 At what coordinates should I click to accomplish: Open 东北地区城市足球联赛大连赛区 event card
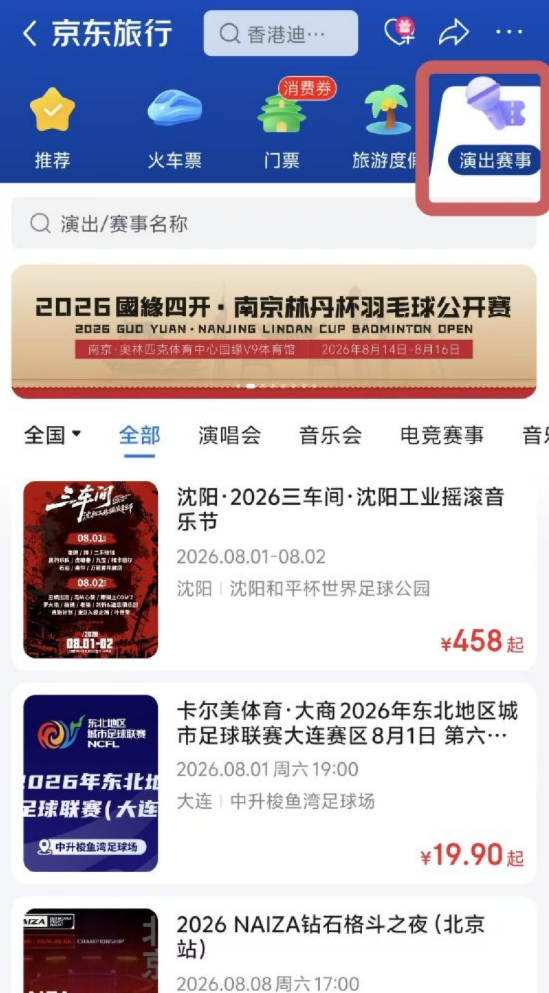click(x=274, y=783)
